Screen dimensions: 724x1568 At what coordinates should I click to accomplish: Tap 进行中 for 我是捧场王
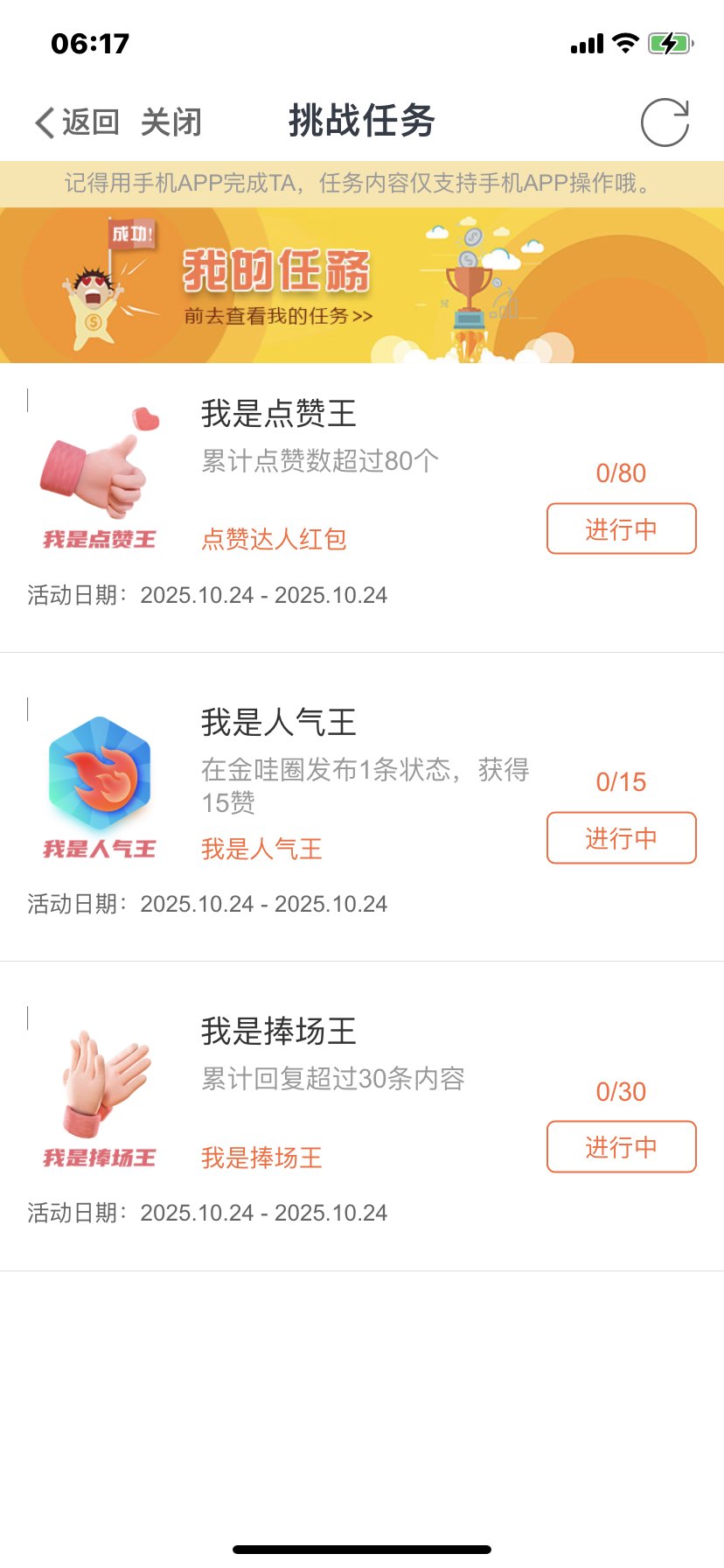621,1146
